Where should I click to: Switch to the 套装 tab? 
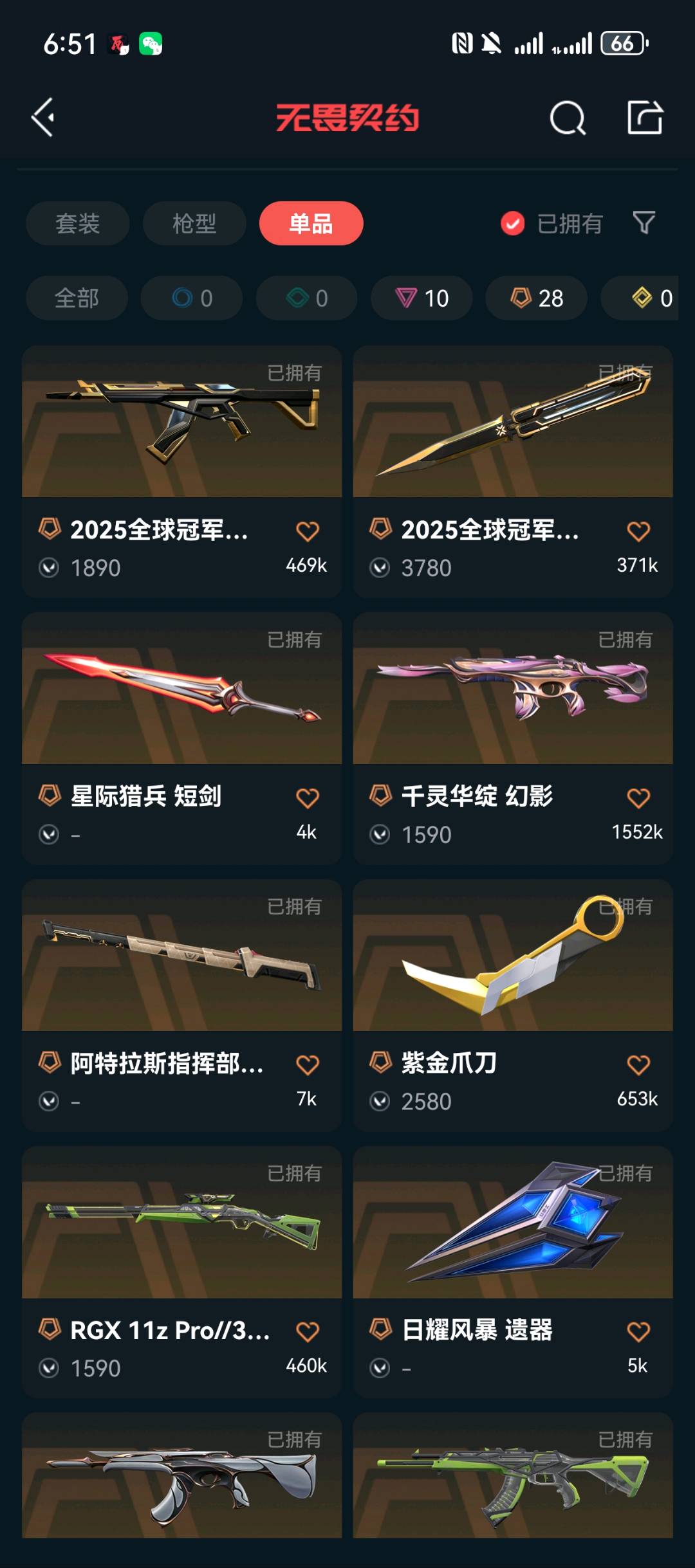[x=77, y=223]
